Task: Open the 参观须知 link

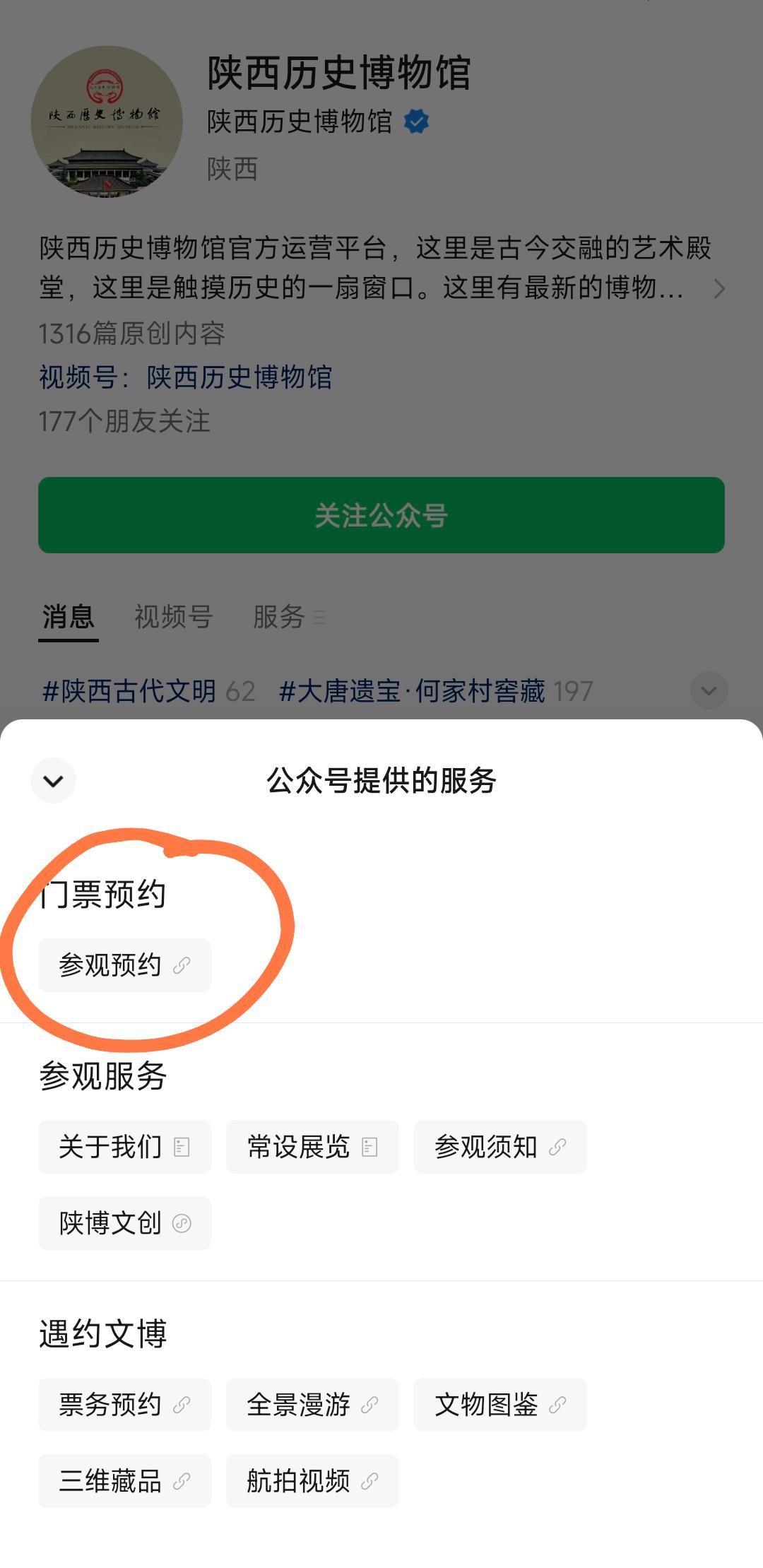Action: point(500,1147)
